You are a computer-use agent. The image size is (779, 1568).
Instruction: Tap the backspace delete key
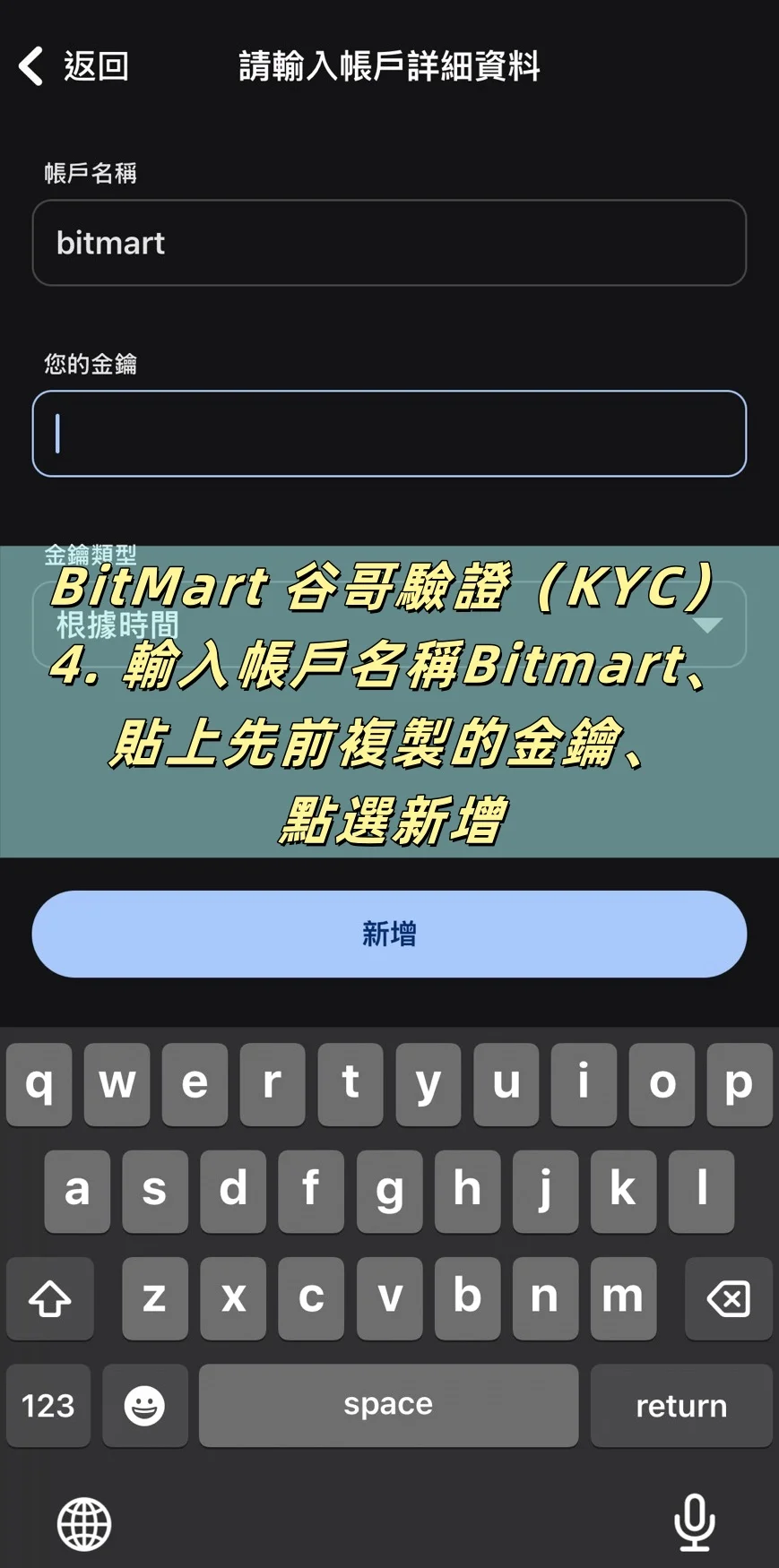tap(728, 1298)
